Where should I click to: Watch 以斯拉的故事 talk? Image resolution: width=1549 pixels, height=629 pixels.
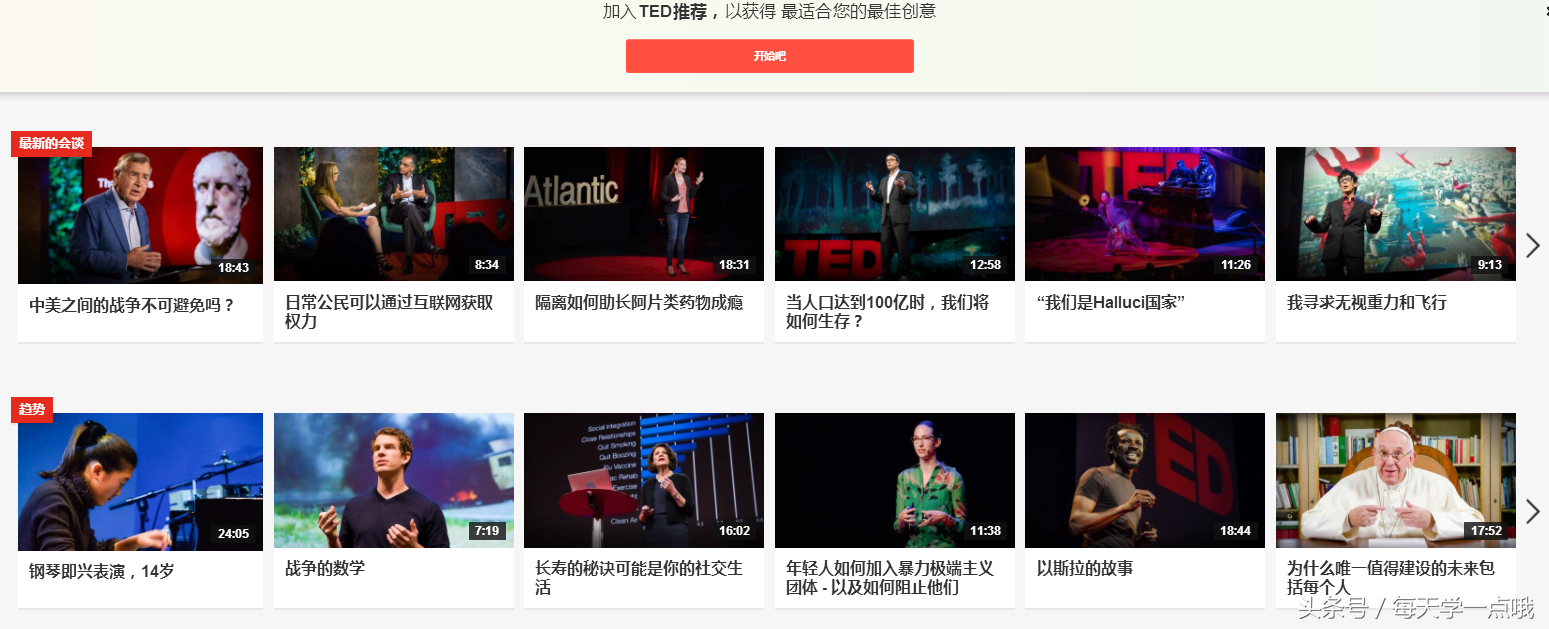click(1144, 481)
